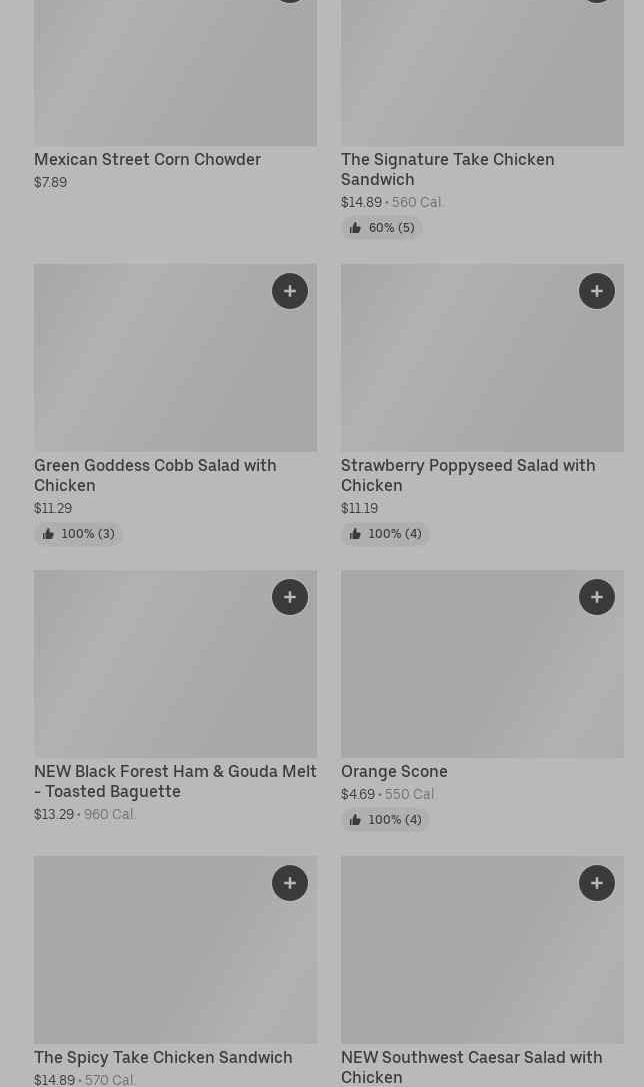This screenshot has width=644, height=1087.
Task: Open The Signature Take Chicken Sandwich item
Action: (x=447, y=169)
